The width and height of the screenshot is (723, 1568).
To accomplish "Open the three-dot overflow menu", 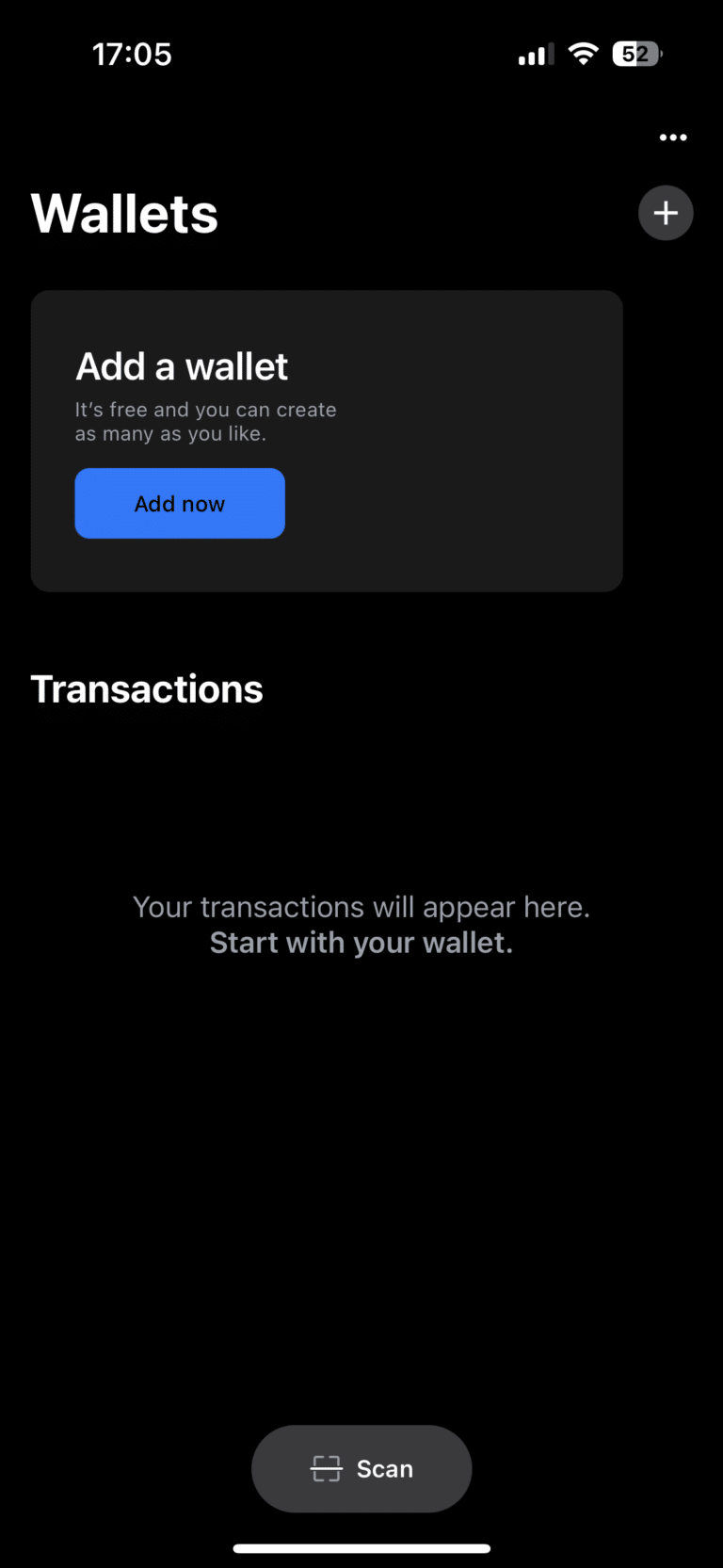I will (x=672, y=137).
